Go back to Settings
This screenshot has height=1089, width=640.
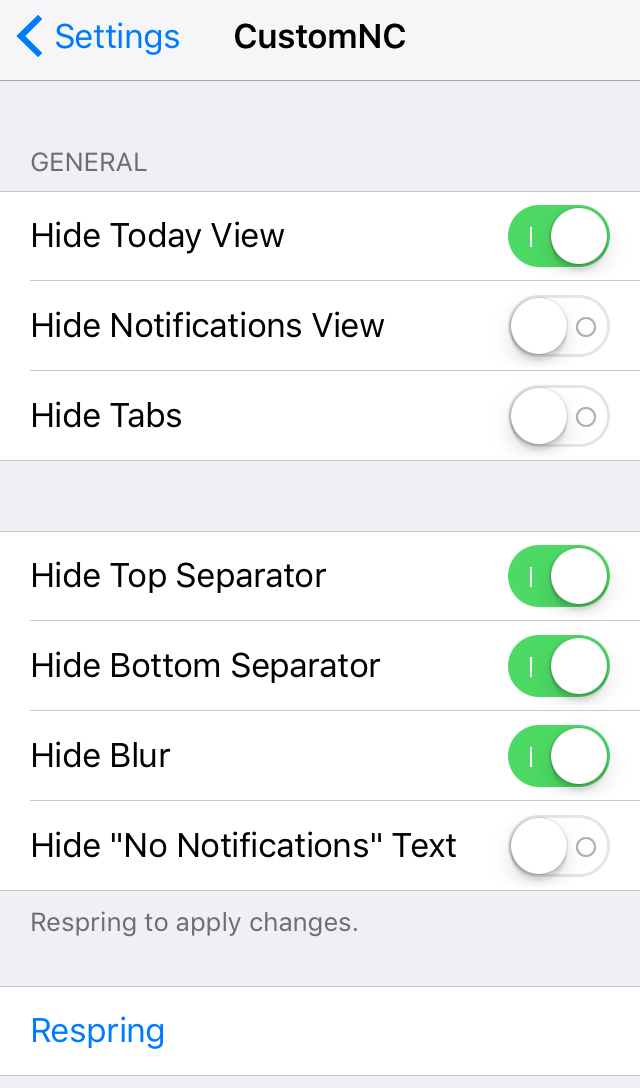point(98,38)
